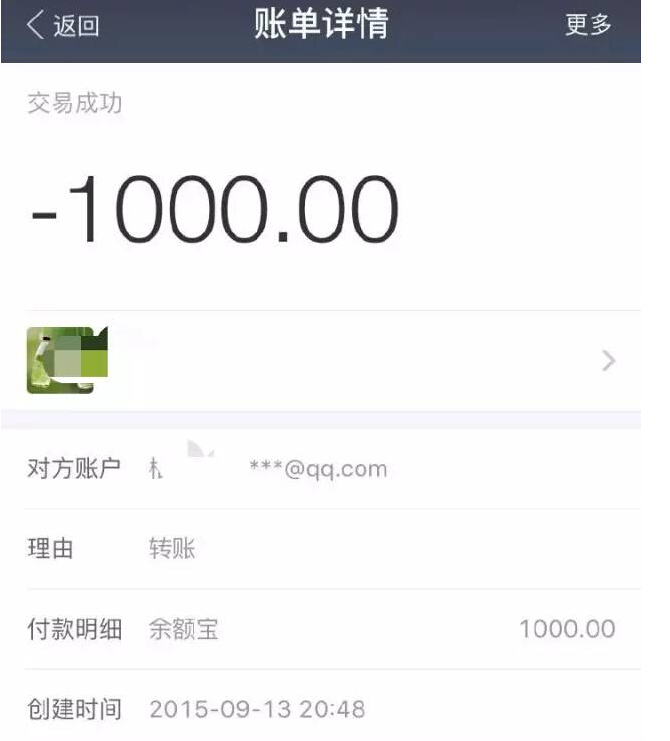Open the 更多 options

588,26
